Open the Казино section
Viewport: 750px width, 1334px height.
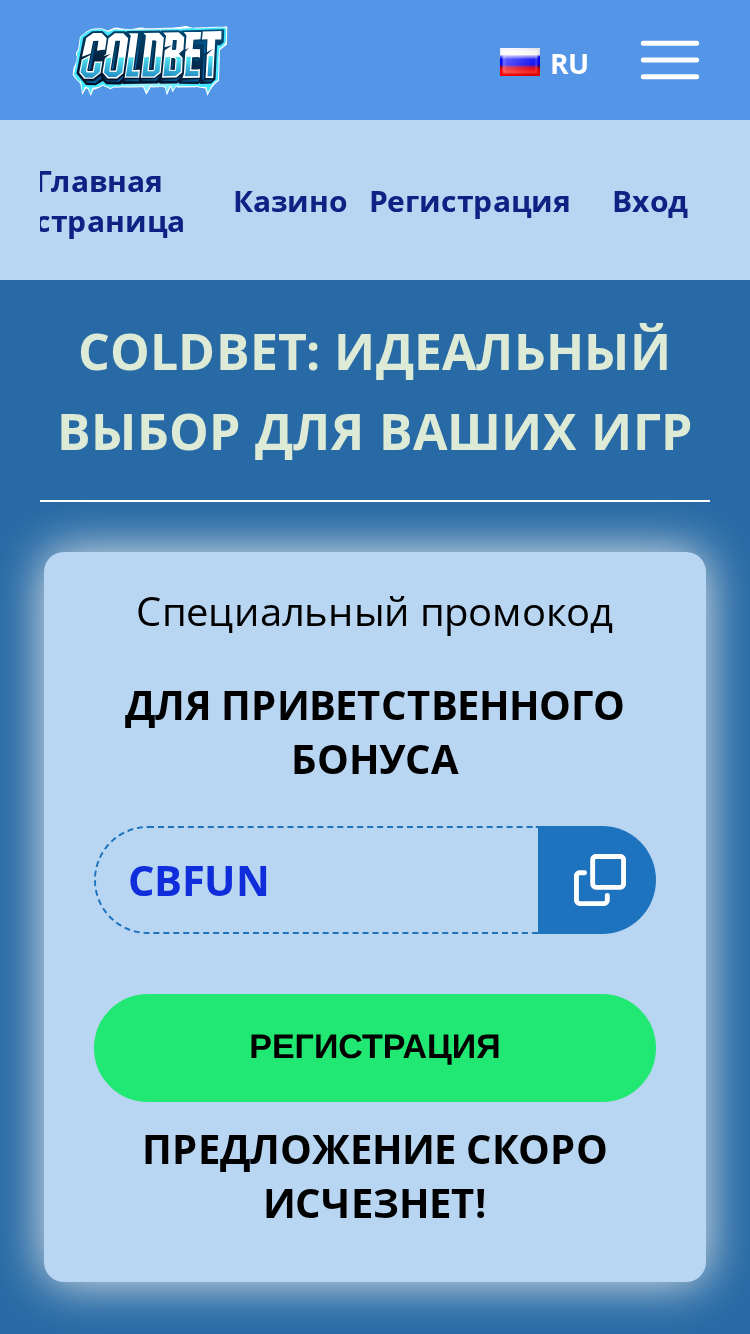290,202
